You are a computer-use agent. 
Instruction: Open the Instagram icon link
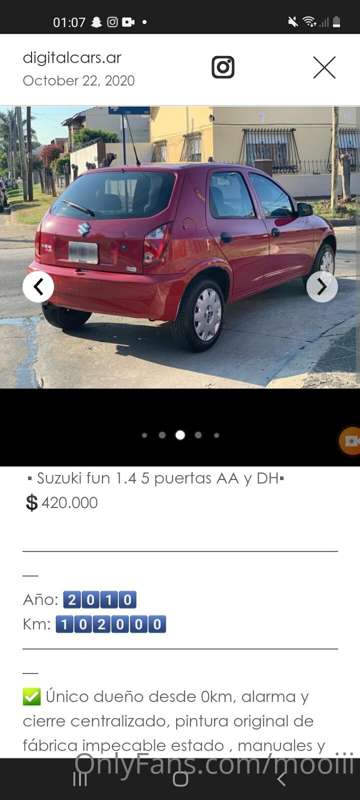pos(223,67)
